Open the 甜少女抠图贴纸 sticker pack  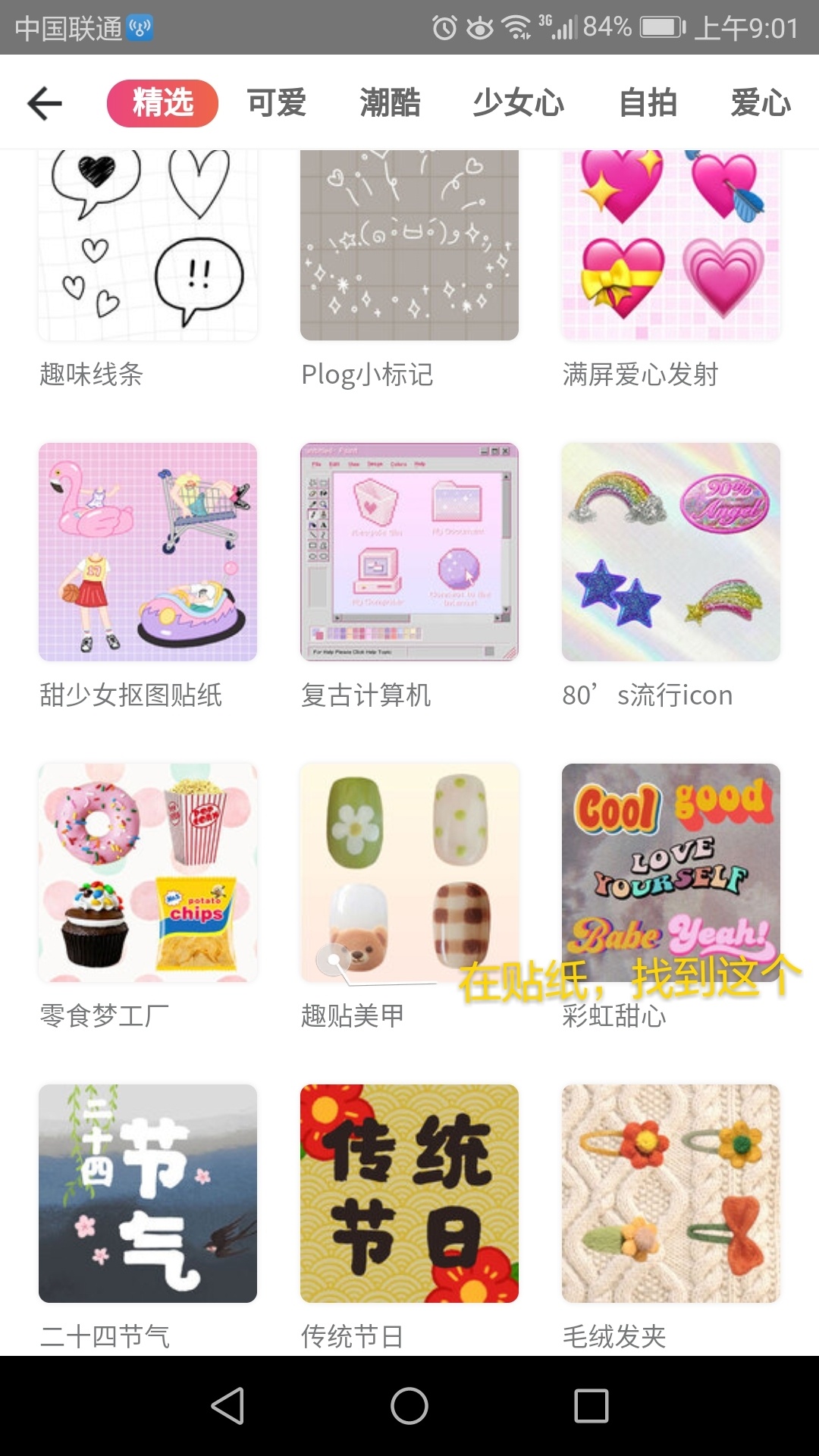tap(148, 552)
